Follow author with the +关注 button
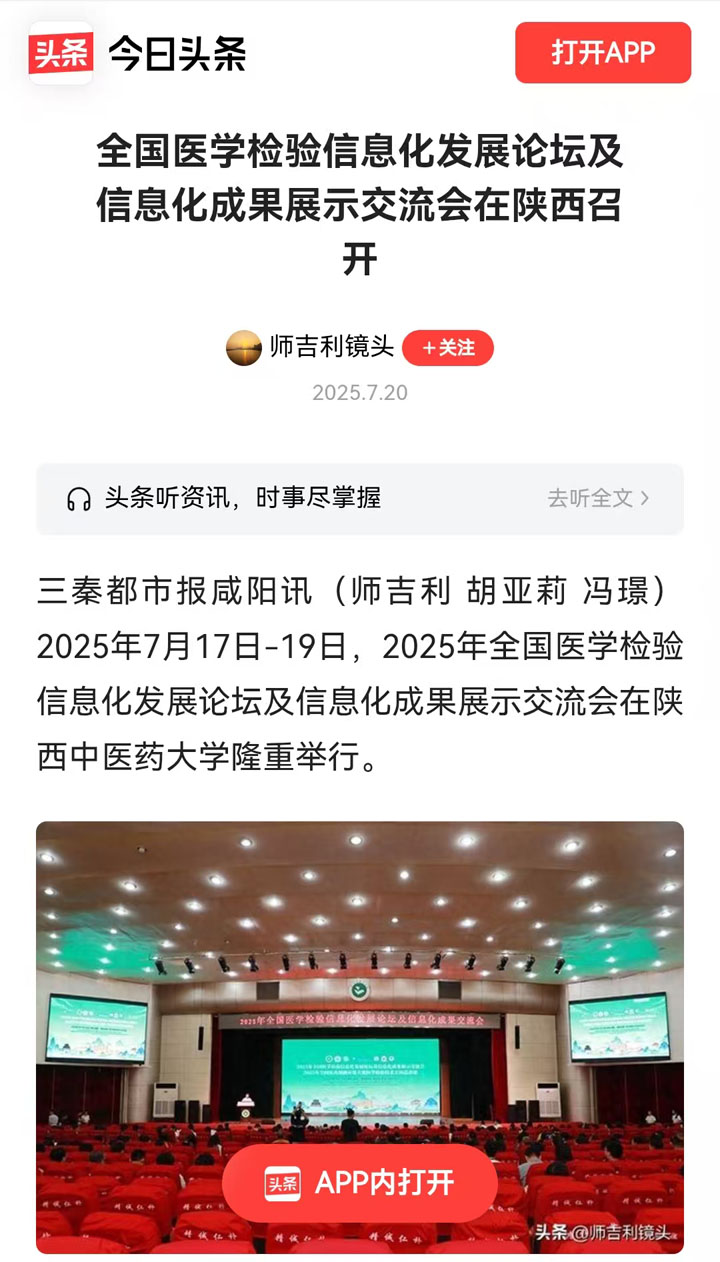The height and width of the screenshot is (1262, 720). tap(448, 348)
